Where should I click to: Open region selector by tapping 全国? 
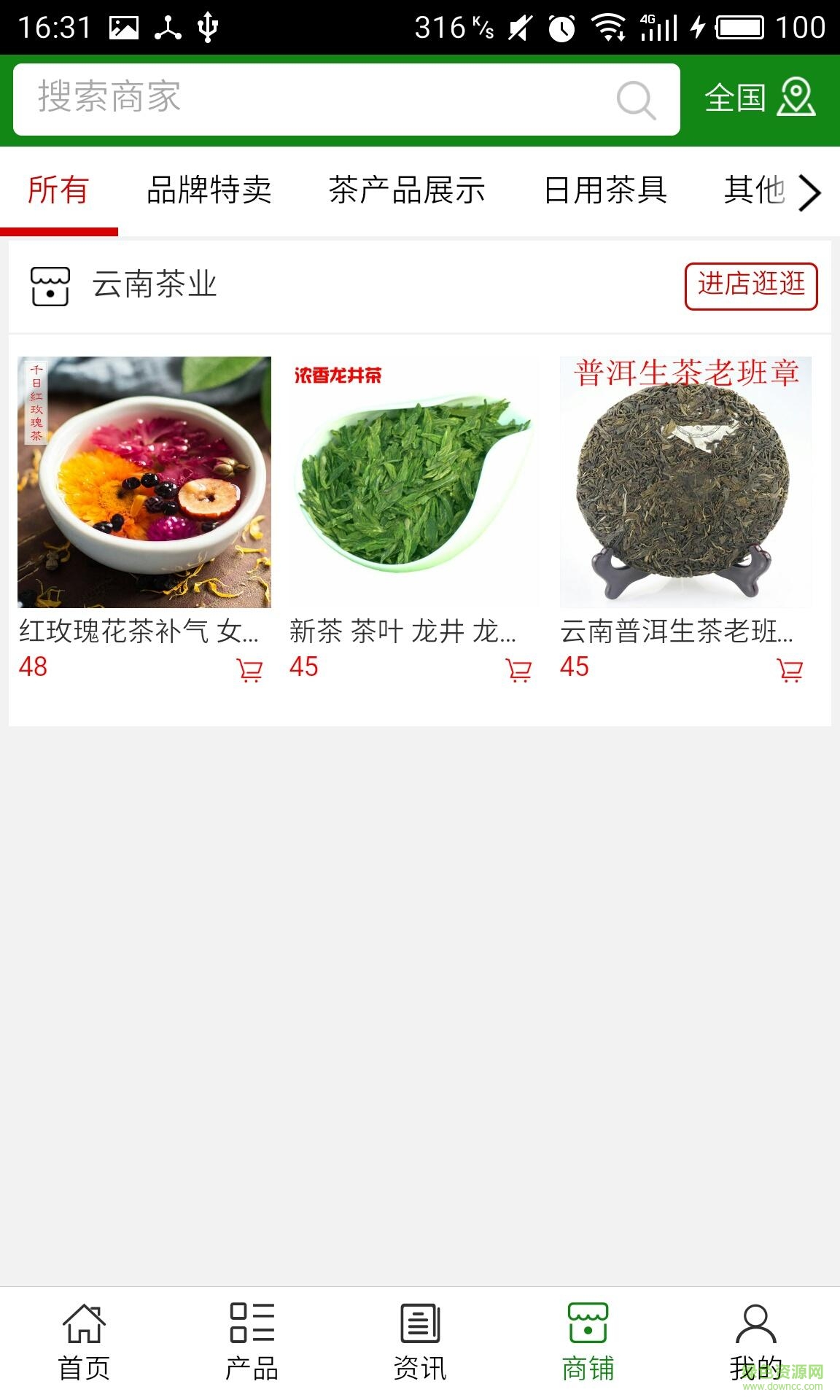click(736, 98)
